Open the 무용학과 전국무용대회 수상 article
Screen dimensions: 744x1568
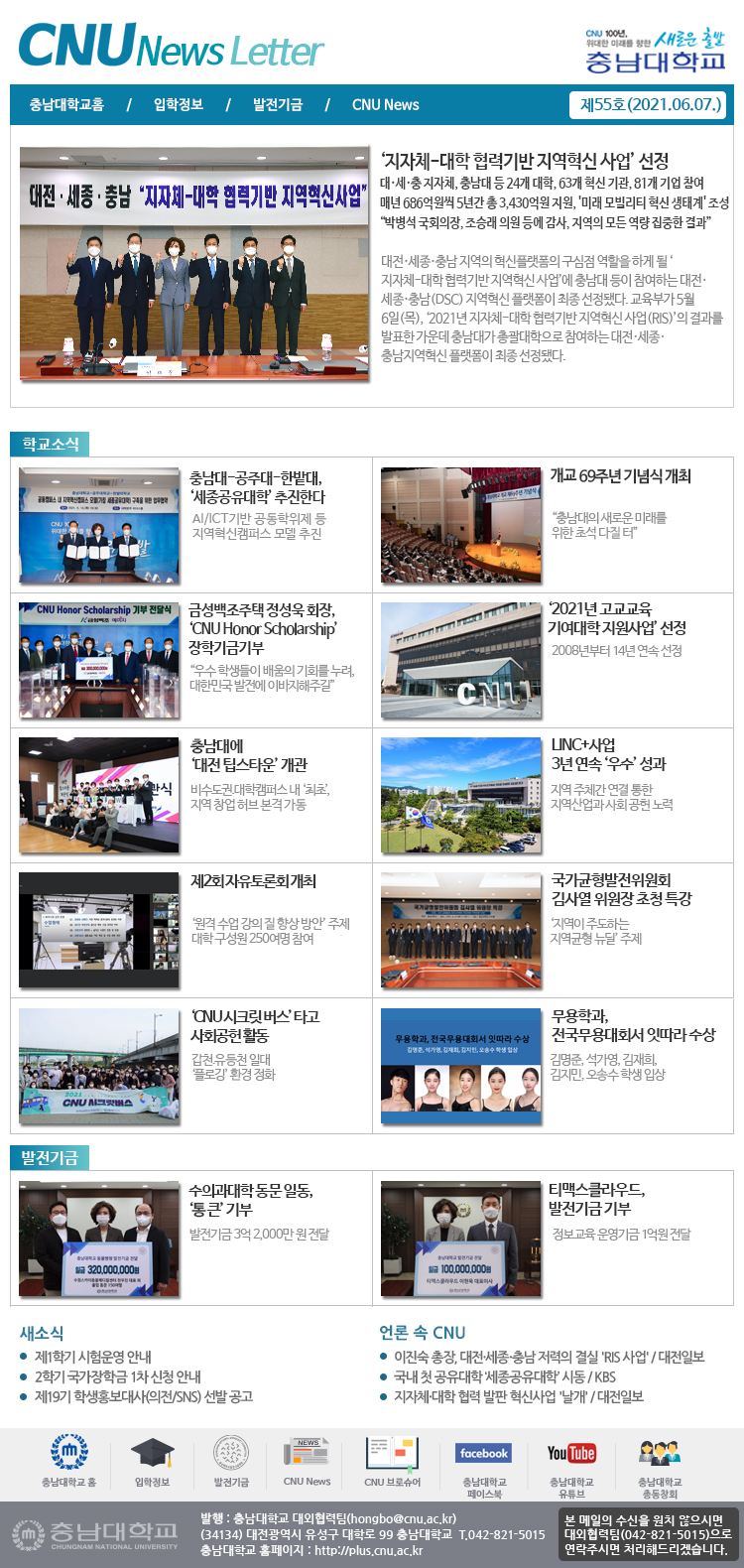[632, 1025]
